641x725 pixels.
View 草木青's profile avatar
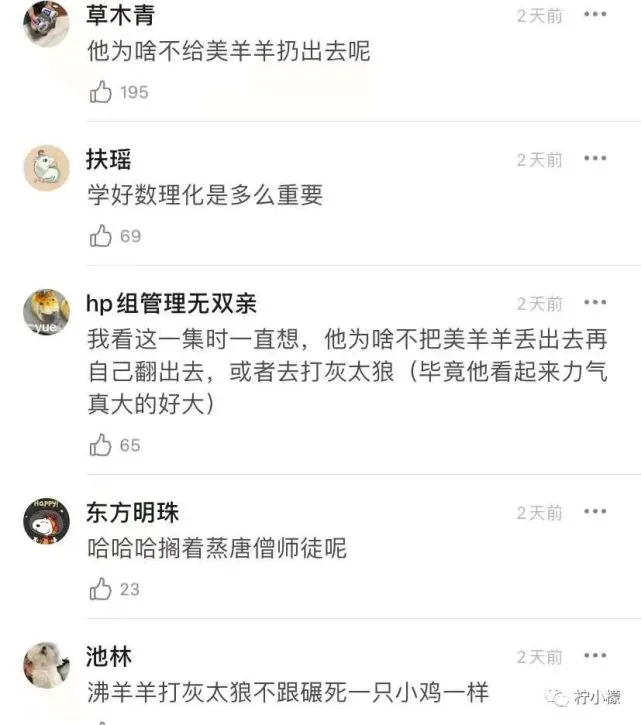coord(46,22)
